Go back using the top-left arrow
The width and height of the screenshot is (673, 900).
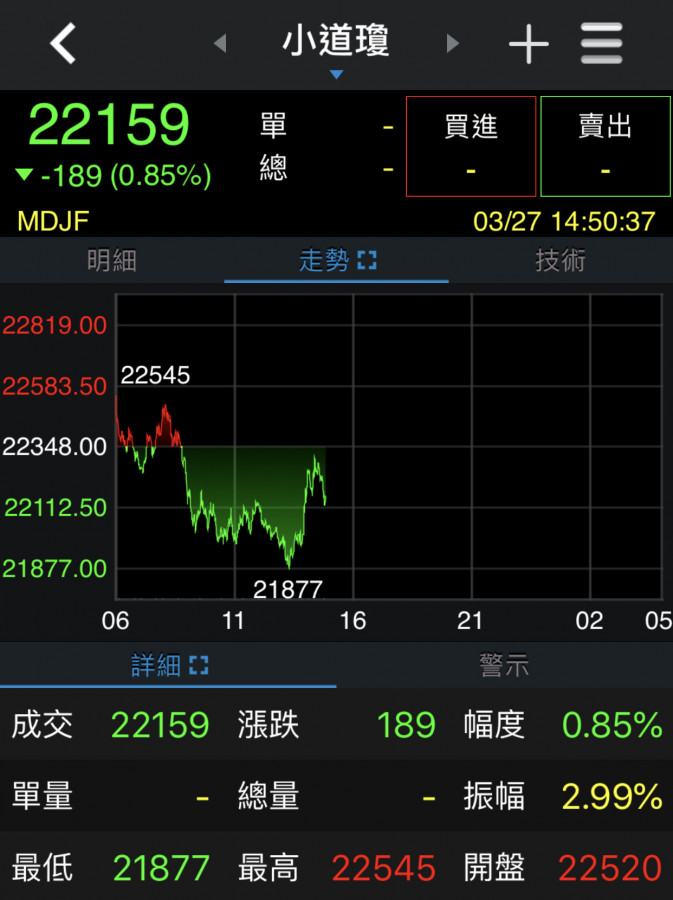click(x=63, y=44)
